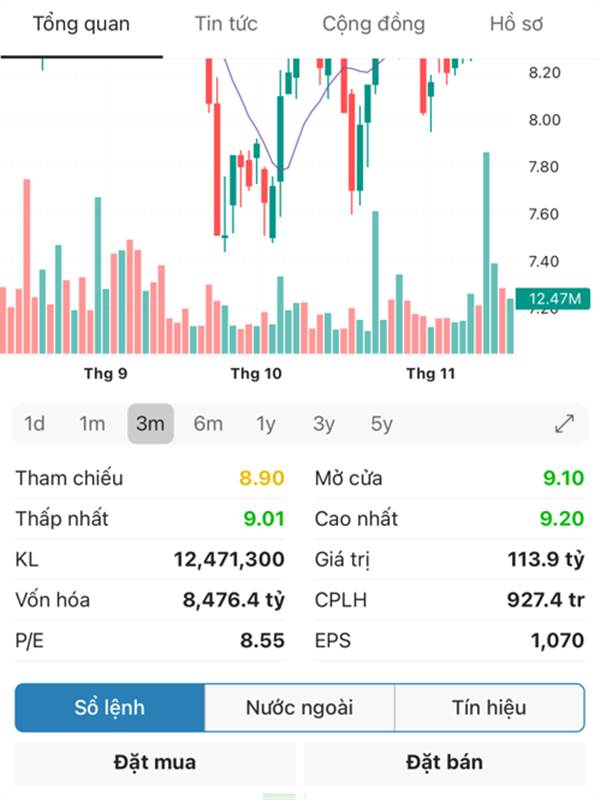600x800 pixels.
Task: View the 3y chart range
Action: click(x=323, y=424)
